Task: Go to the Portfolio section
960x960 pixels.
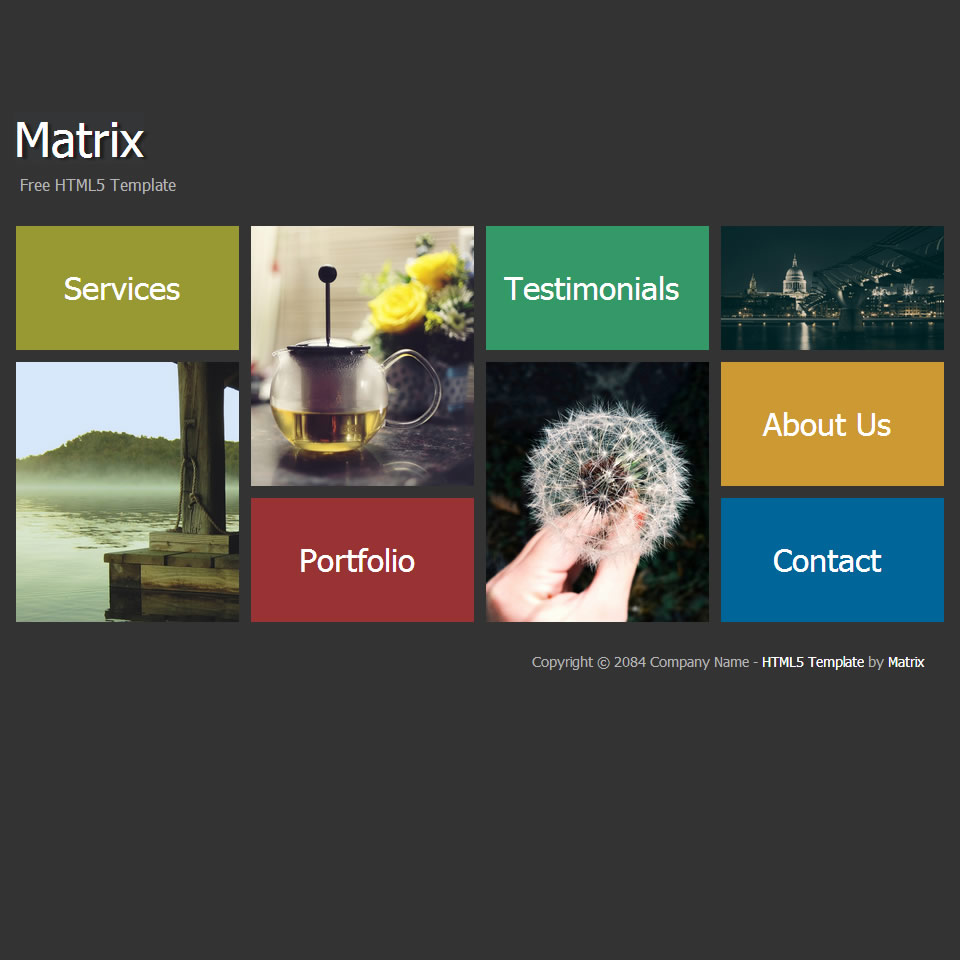Action: click(362, 560)
